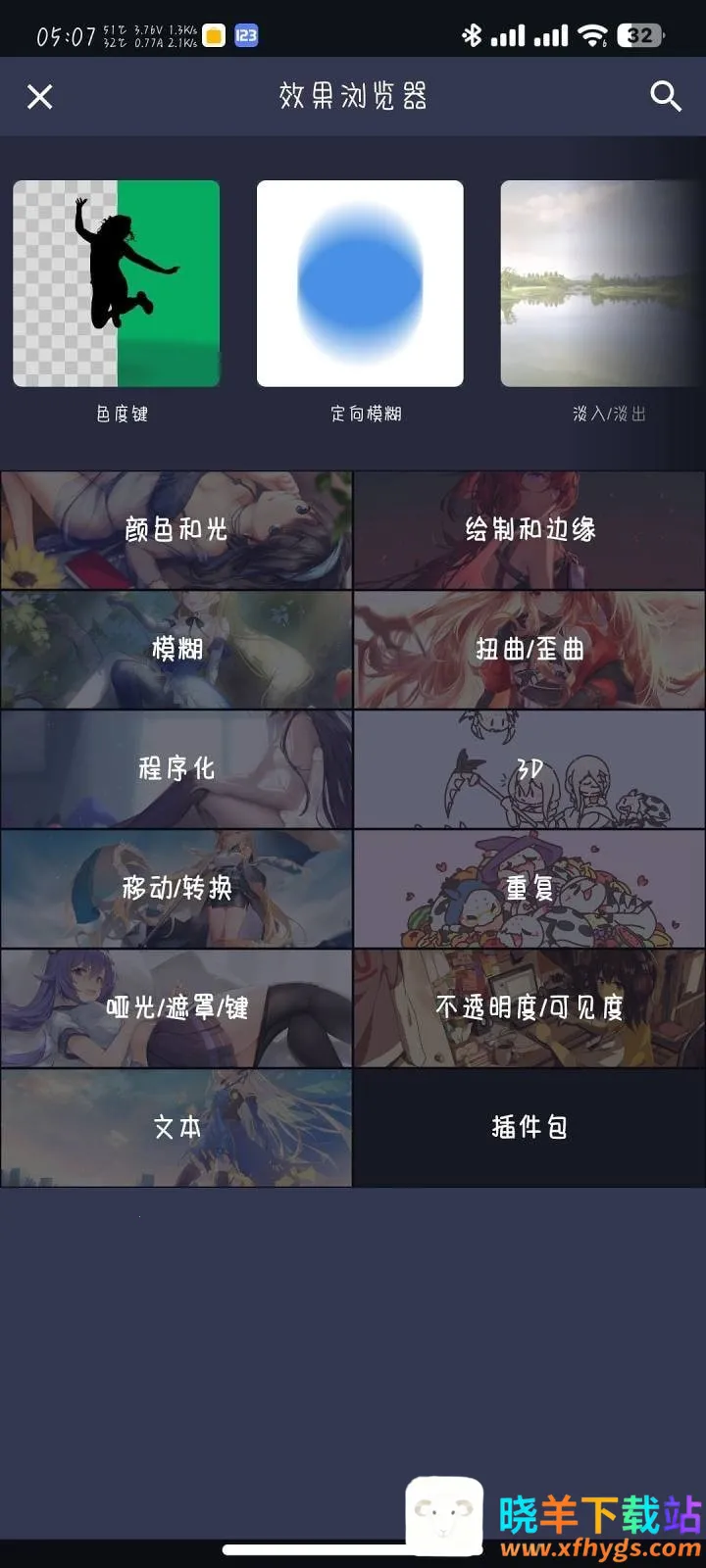Choose the 定向模糊 effect
706x1568 pixels.
pyautogui.click(x=360, y=283)
